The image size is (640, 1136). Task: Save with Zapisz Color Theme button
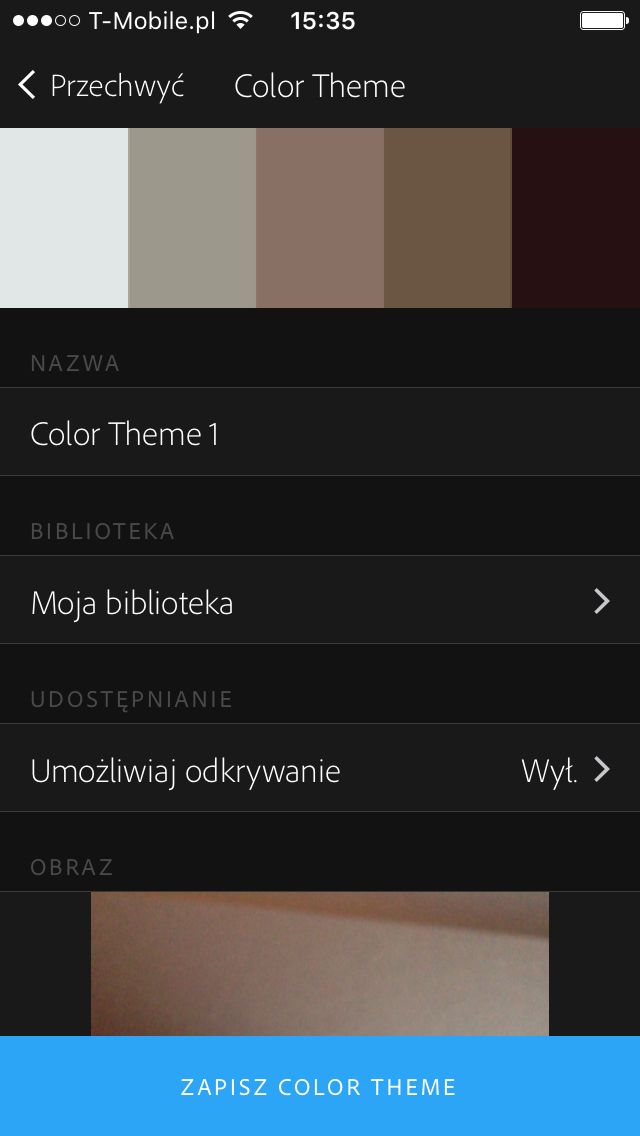(320, 1086)
